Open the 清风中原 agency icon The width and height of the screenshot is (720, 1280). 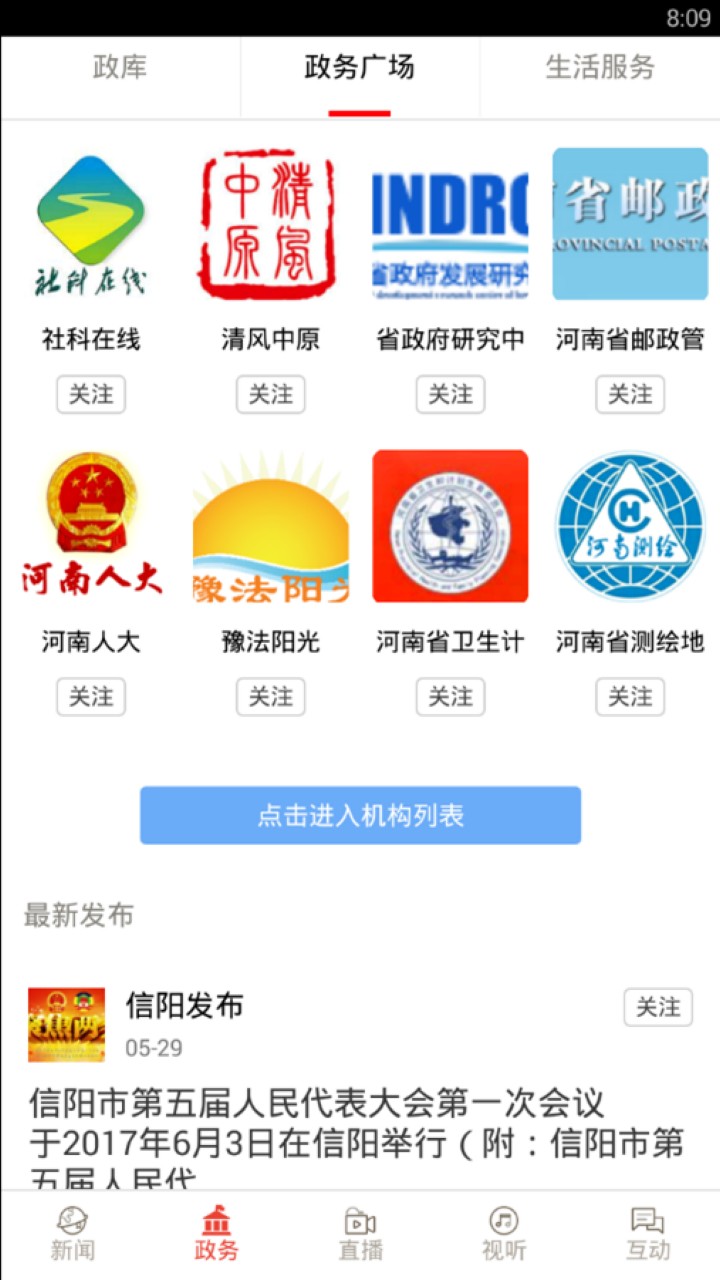(x=270, y=224)
